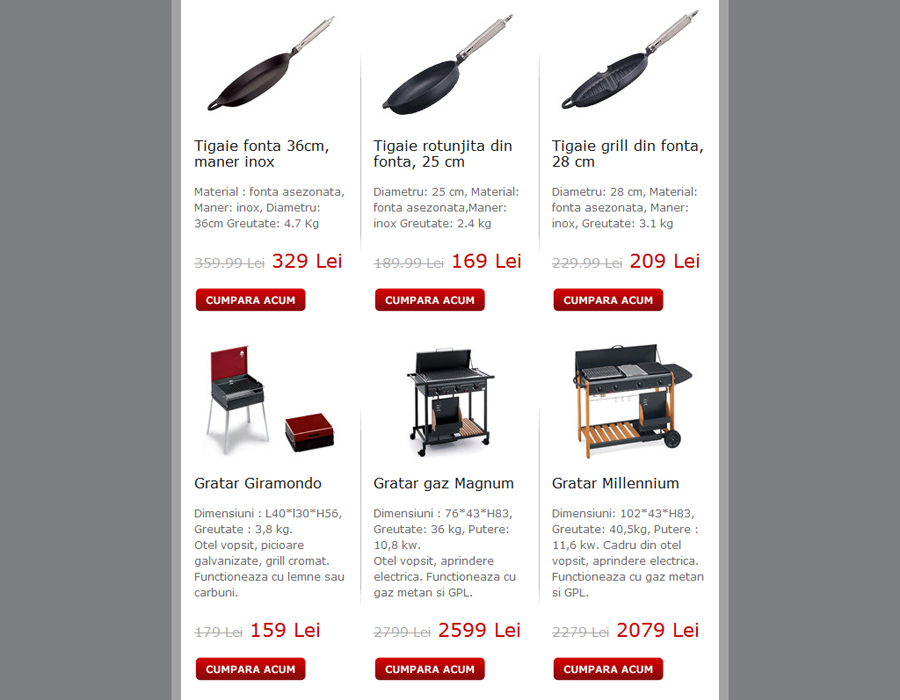Select Cumpara Acum for Gratar Millennium
This screenshot has width=900, height=700.
point(608,669)
